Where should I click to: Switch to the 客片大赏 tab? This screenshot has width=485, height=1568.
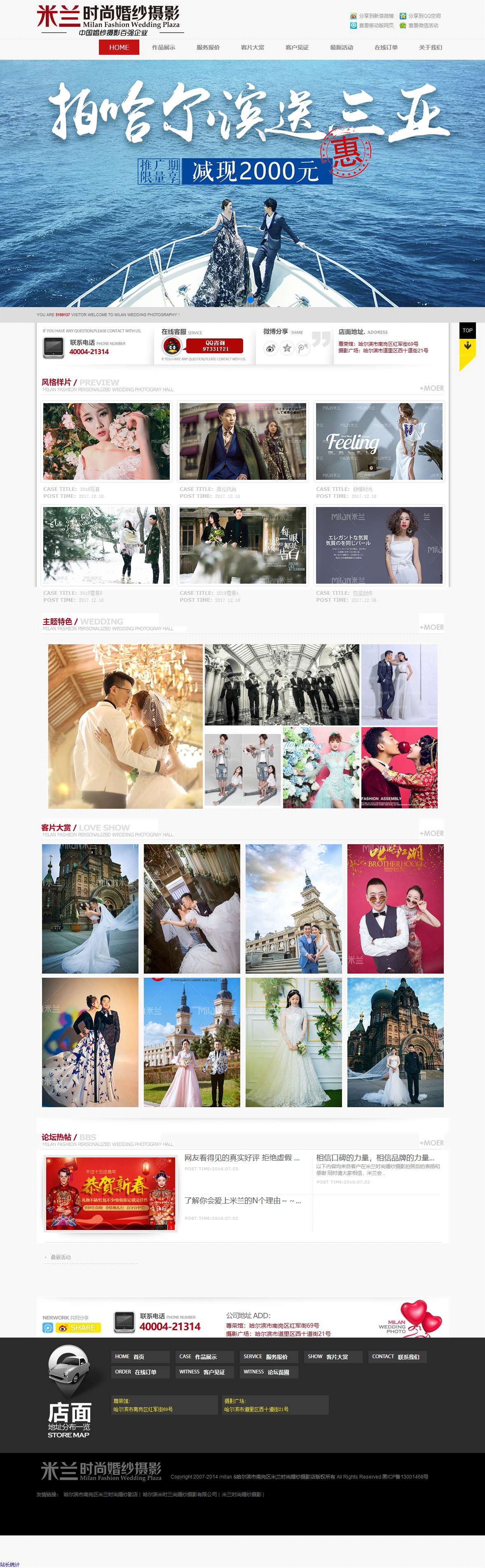click(253, 47)
